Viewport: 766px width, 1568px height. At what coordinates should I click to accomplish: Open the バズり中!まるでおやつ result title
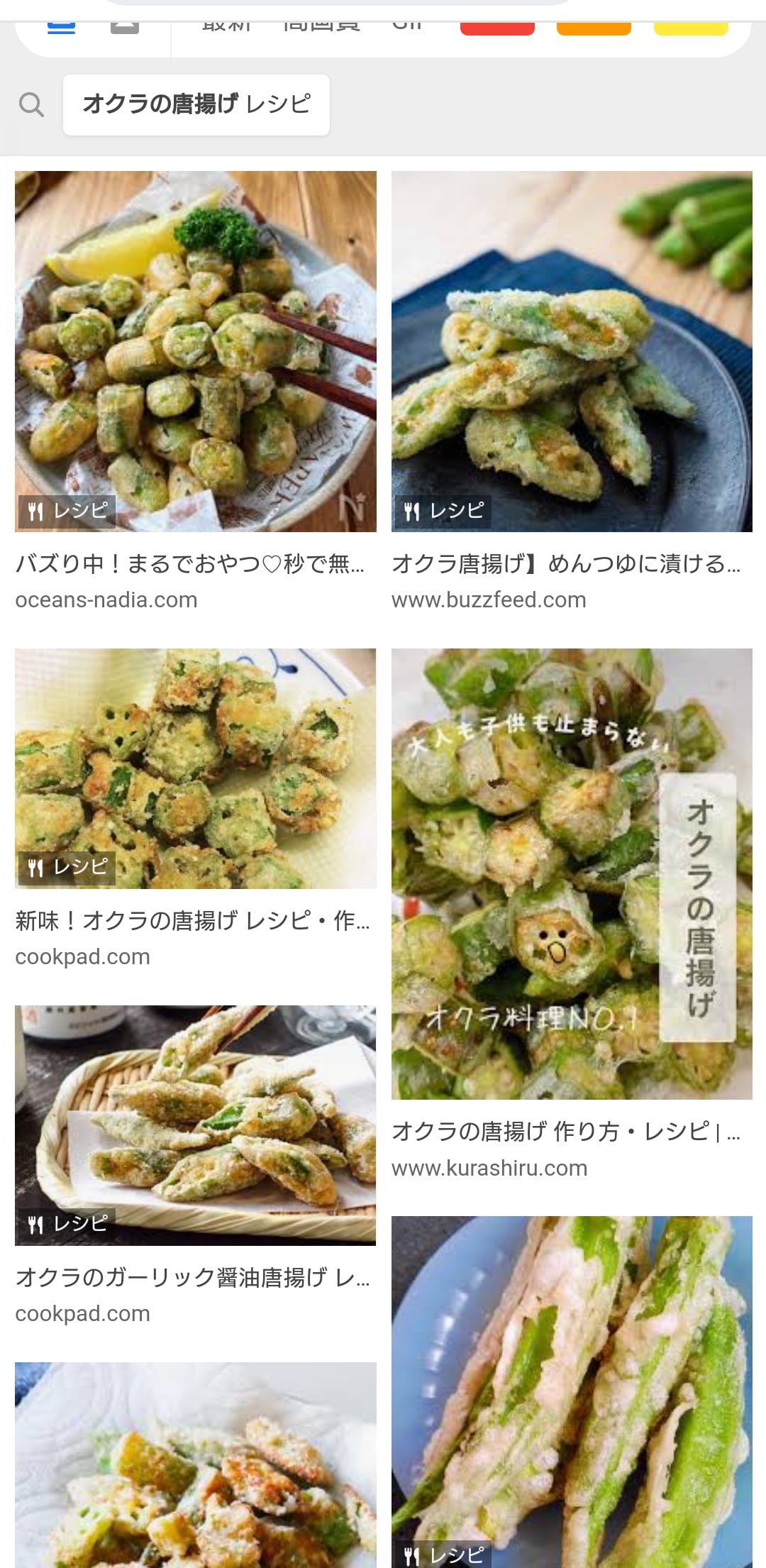pos(190,564)
